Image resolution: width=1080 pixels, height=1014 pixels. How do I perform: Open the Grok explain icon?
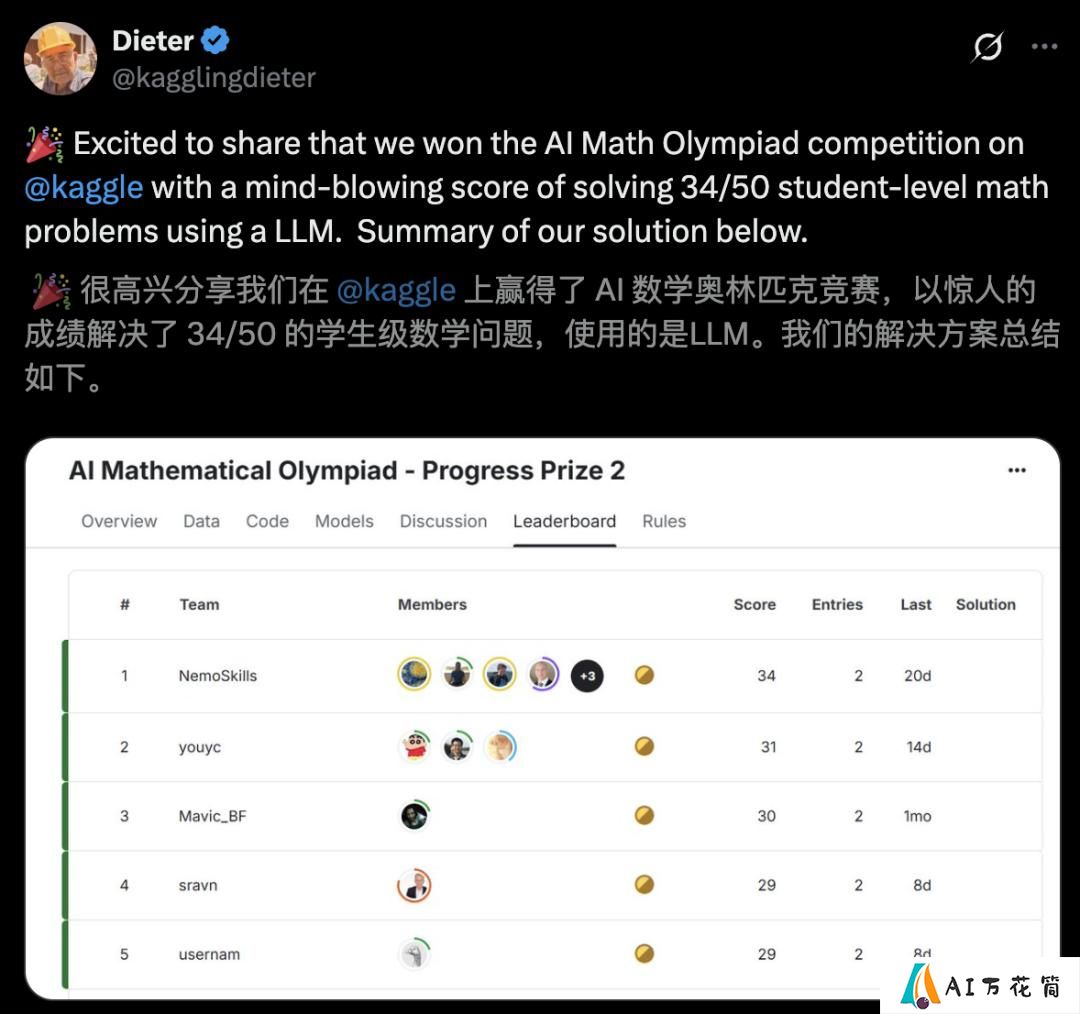click(x=987, y=47)
